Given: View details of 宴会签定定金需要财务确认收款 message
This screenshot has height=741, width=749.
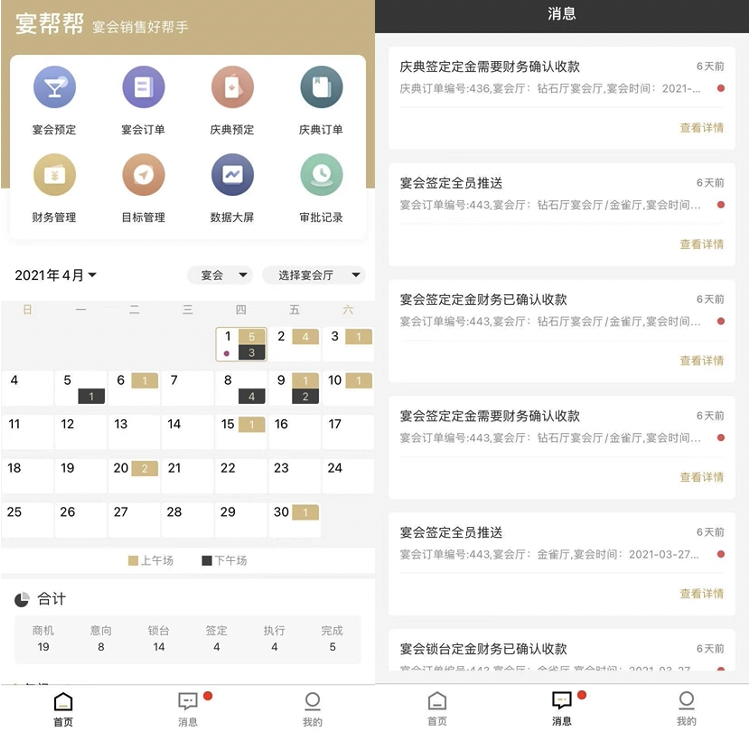Looking at the screenshot, I should (x=701, y=477).
